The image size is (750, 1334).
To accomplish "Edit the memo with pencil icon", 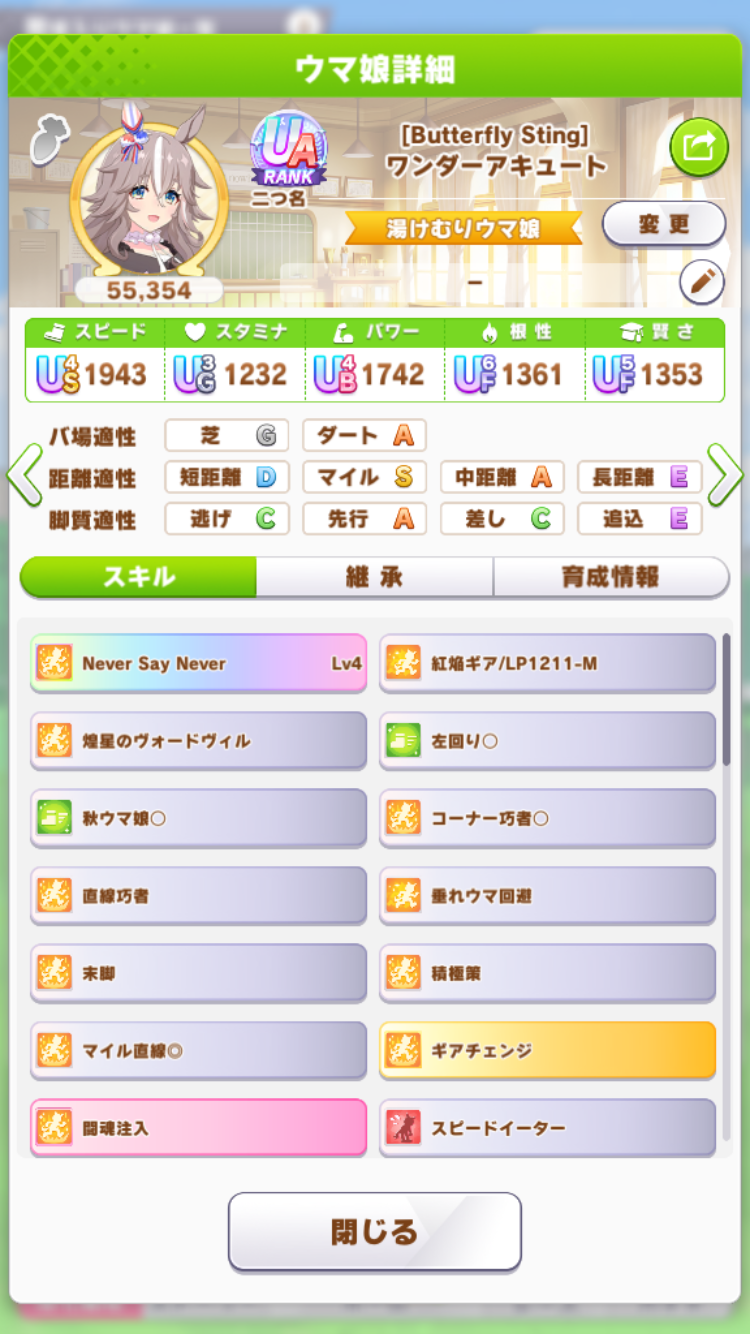I will point(701,282).
